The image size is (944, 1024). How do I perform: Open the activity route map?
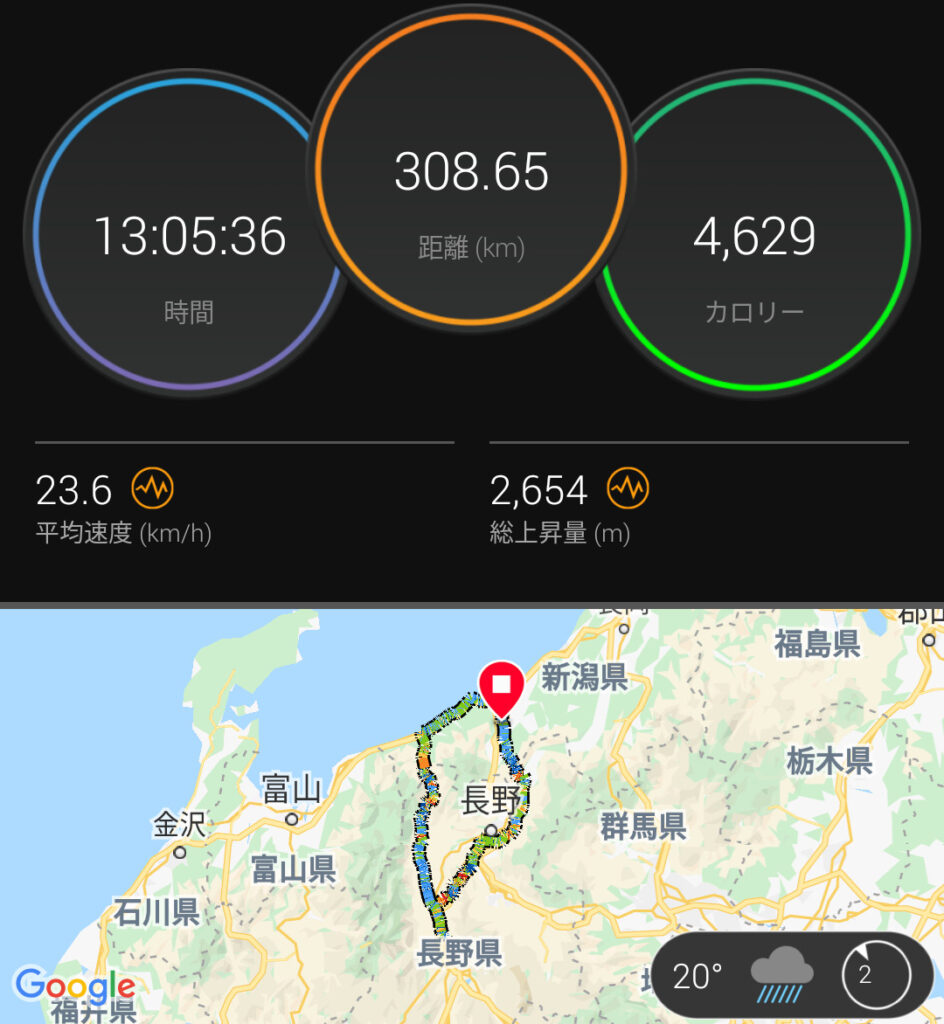click(470, 800)
